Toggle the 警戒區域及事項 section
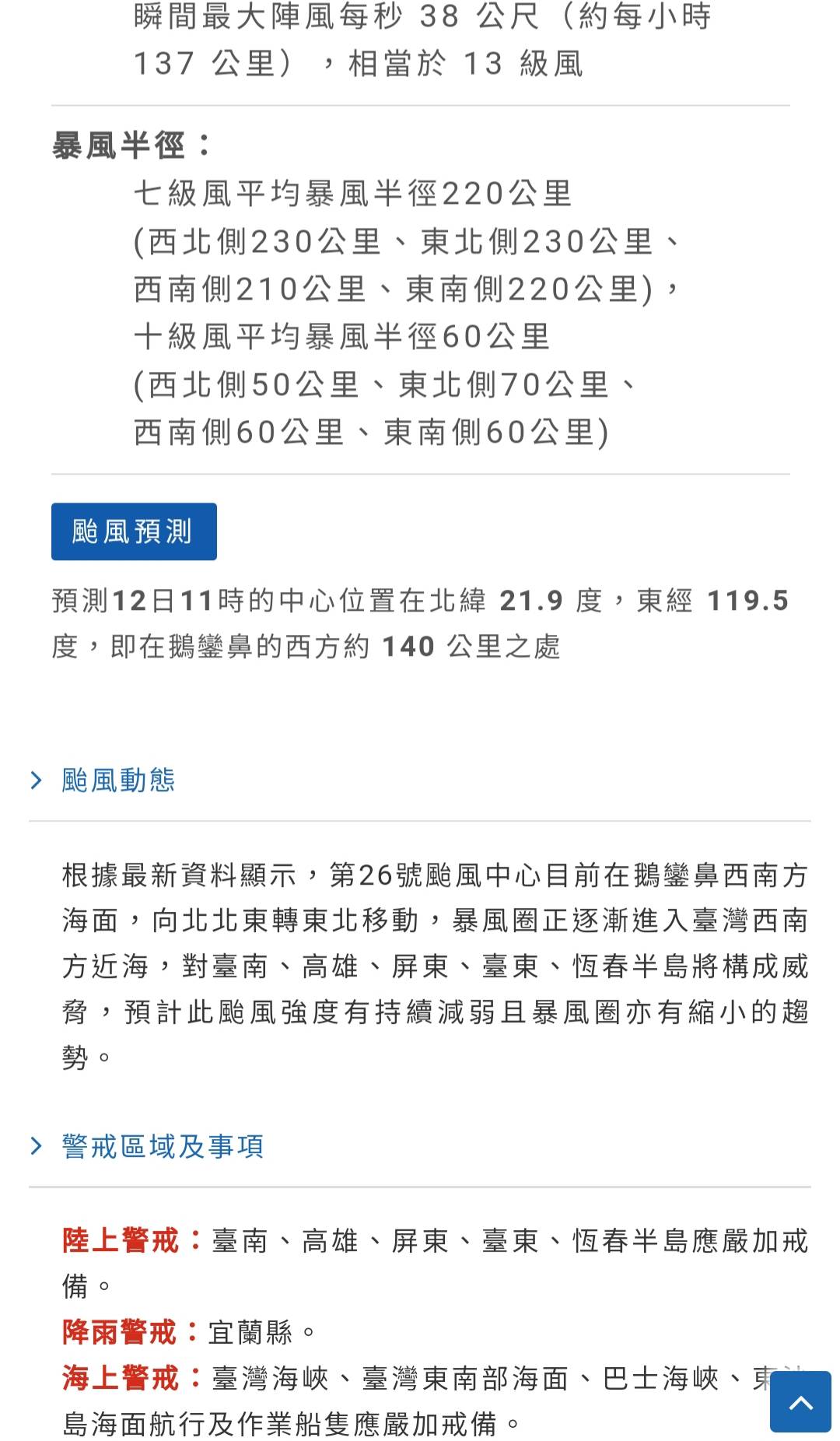The height and width of the screenshot is (1441, 840). pyautogui.click(x=162, y=1146)
